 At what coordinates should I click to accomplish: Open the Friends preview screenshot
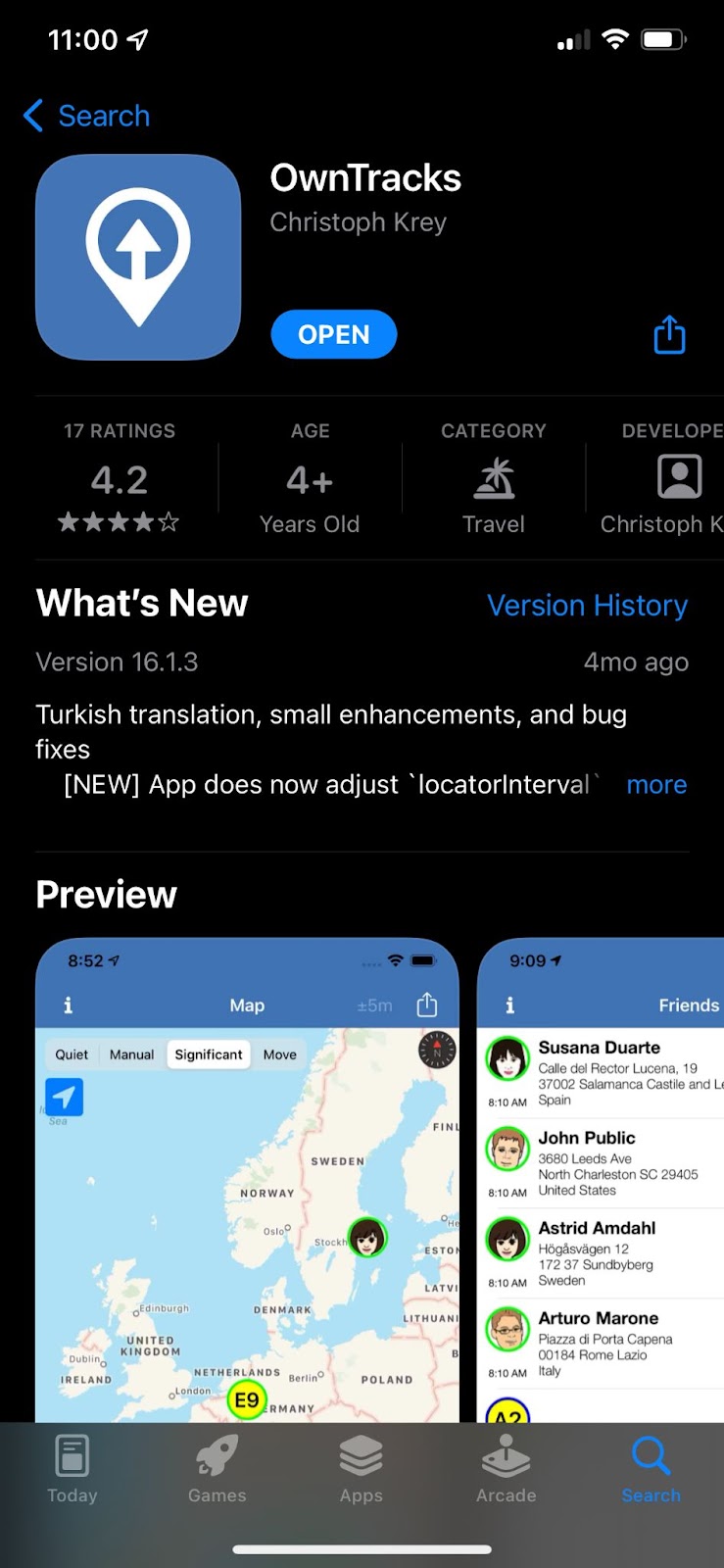coord(601,1180)
